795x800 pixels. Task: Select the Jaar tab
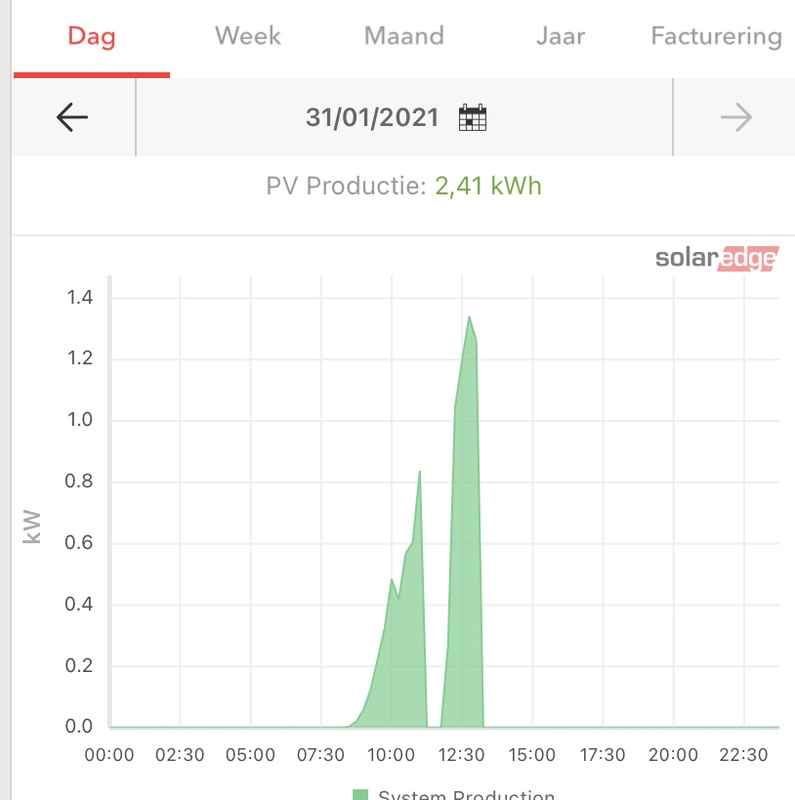[560, 37]
